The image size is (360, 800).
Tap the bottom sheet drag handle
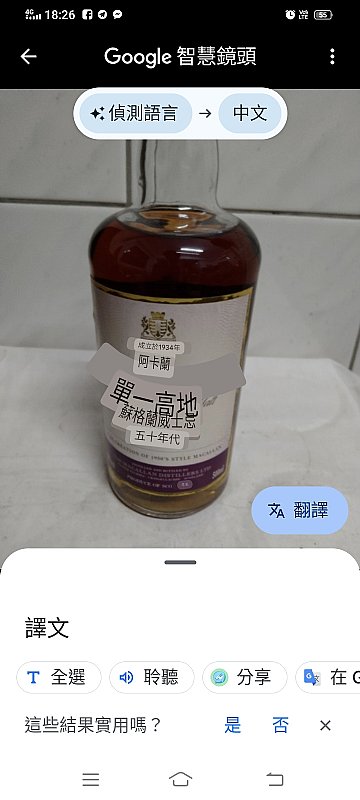(x=181, y=562)
